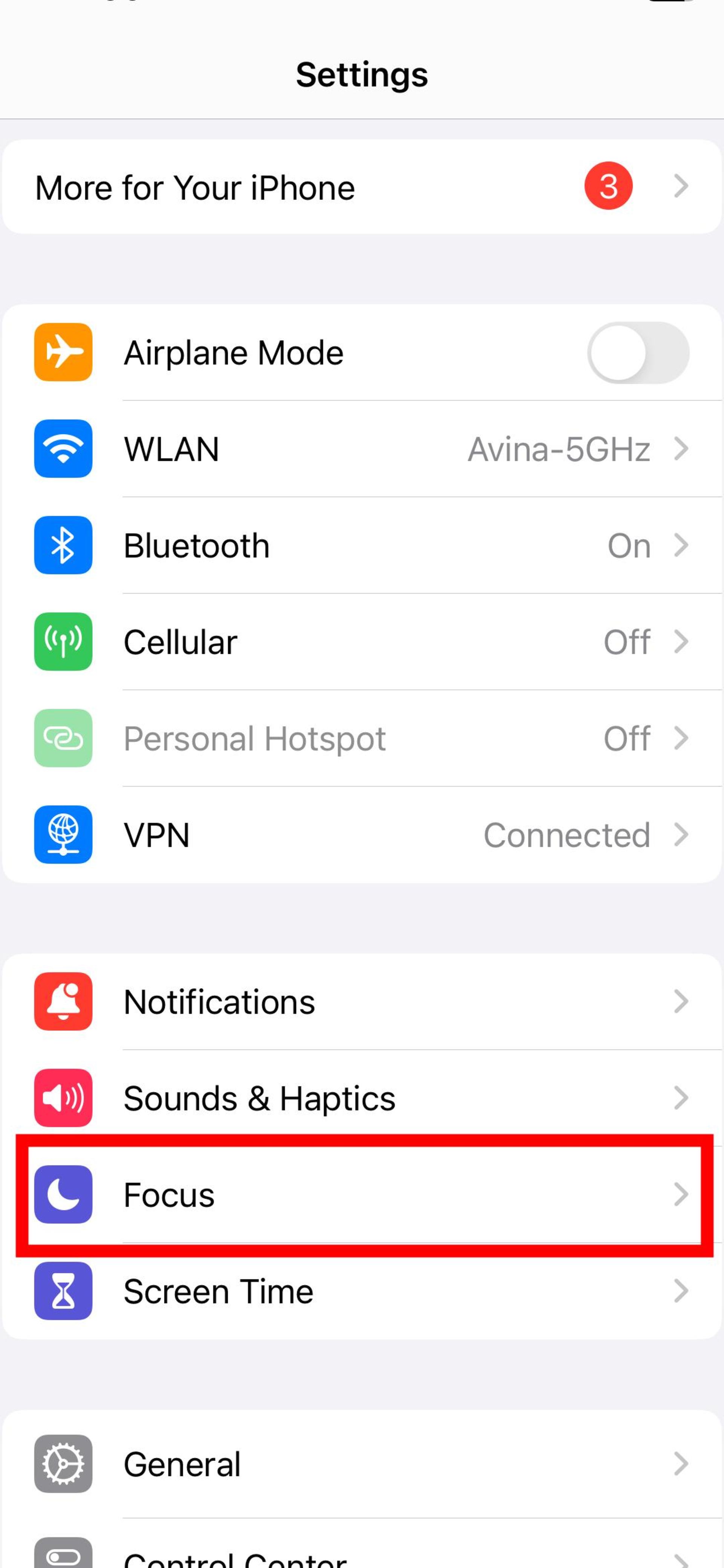This screenshot has height=1568, width=724.
Task: Open More for Your iPhone
Action: point(362,187)
